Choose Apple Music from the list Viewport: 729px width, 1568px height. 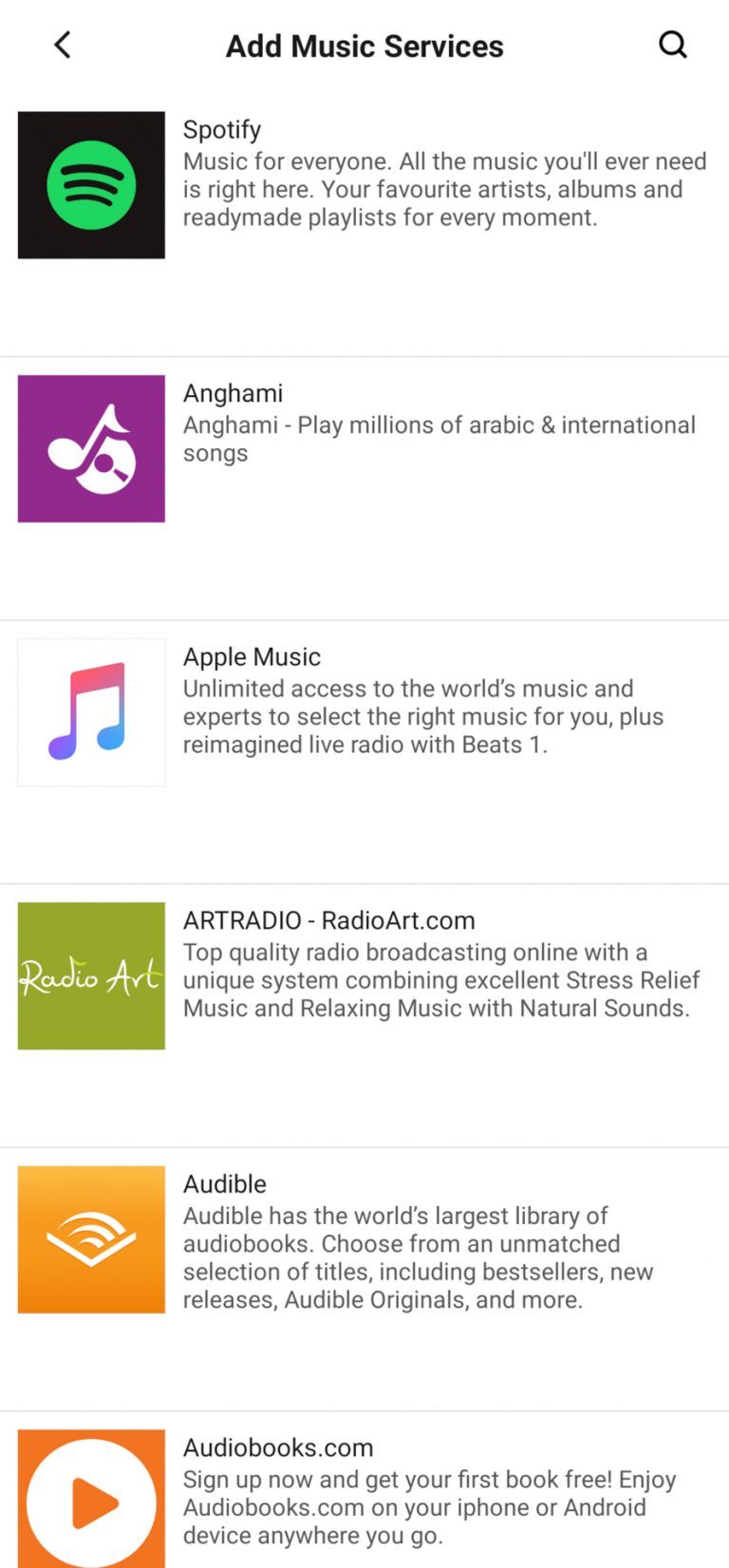point(364,752)
